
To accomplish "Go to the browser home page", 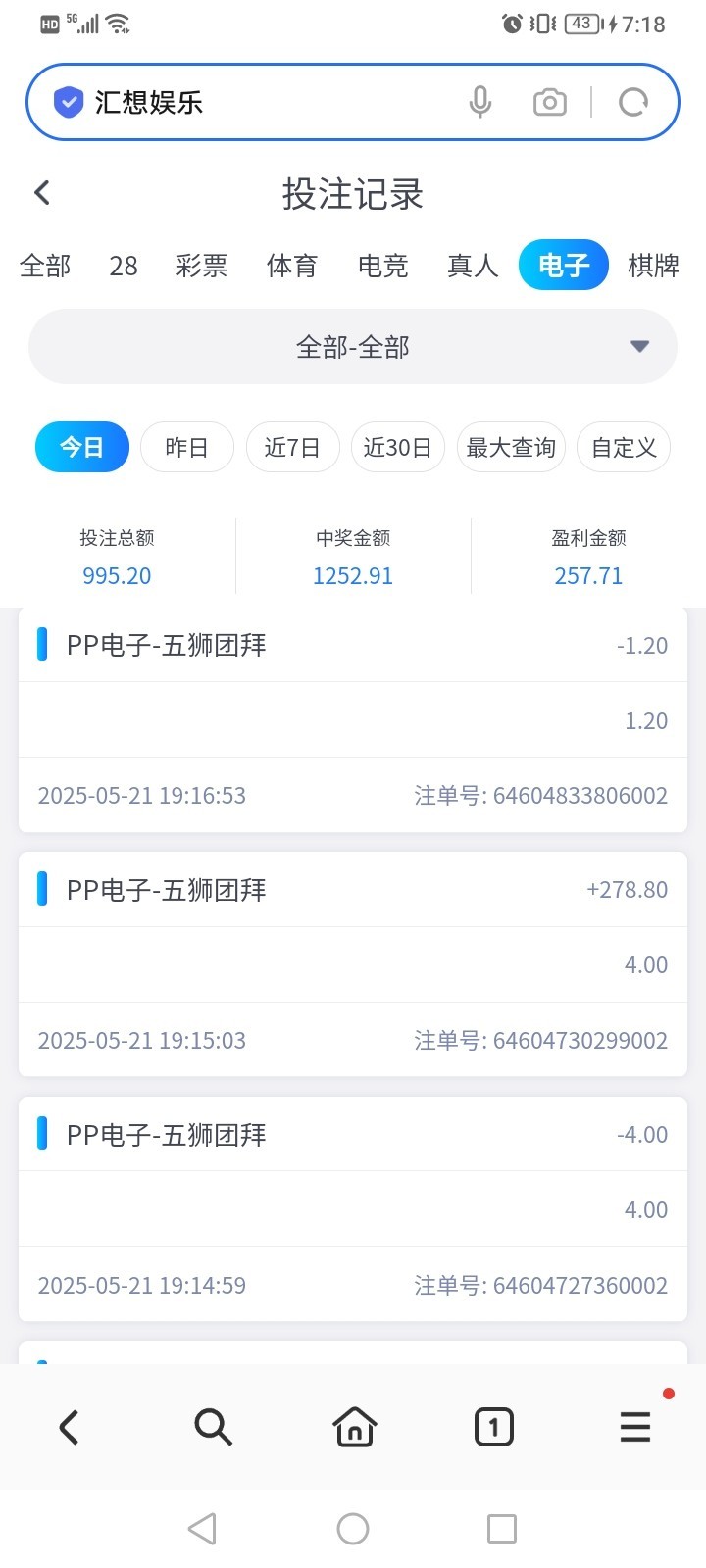I will point(354,1427).
